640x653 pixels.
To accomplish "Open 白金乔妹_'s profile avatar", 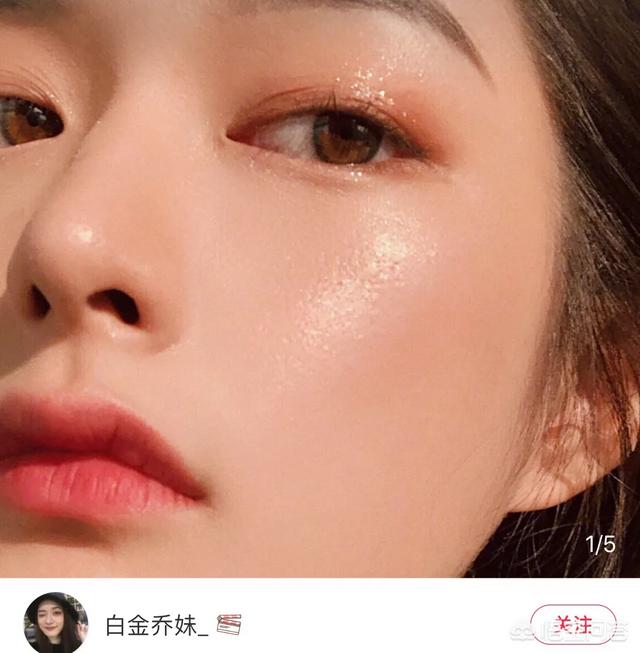I will click(x=55, y=623).
